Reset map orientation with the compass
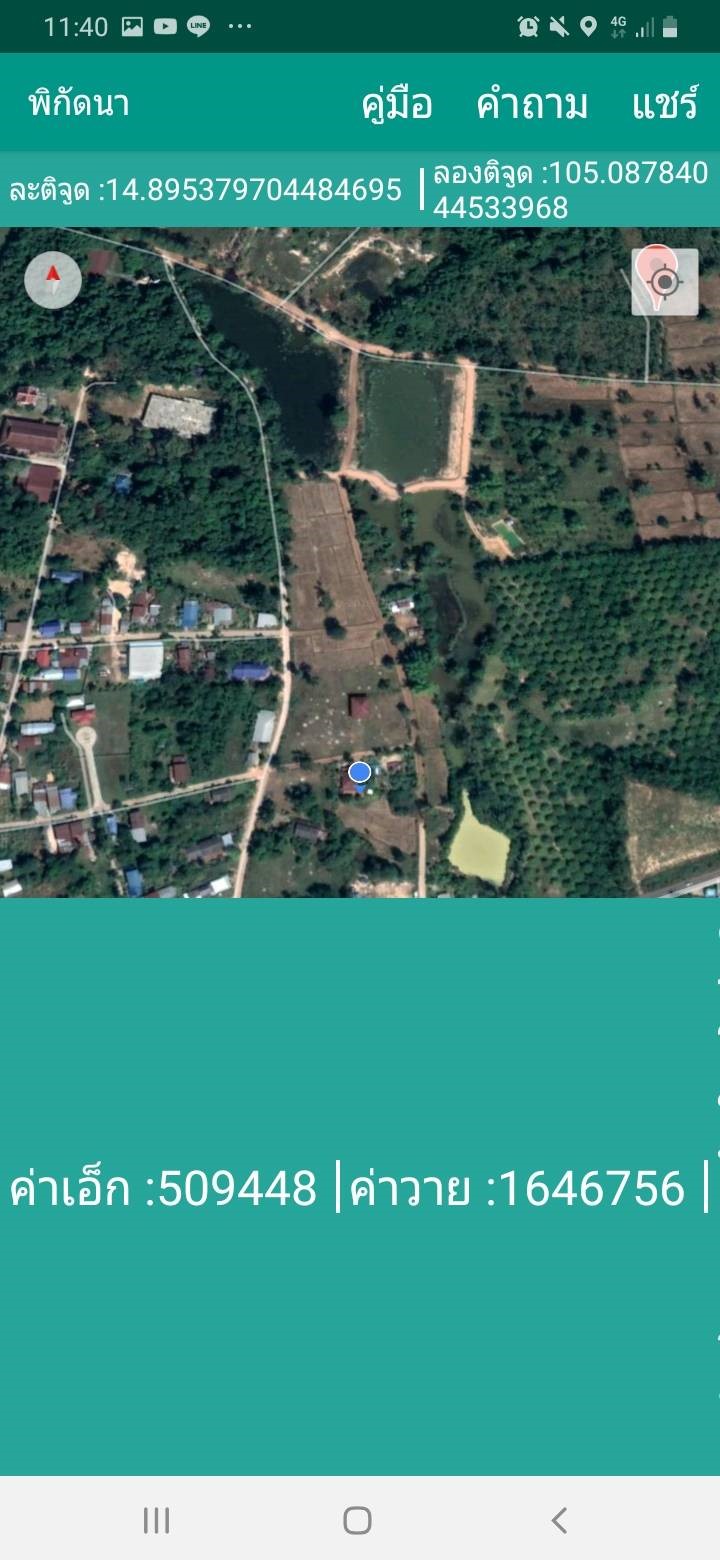The height and width of the screenshot is (1560, 720). click(53, 280)
